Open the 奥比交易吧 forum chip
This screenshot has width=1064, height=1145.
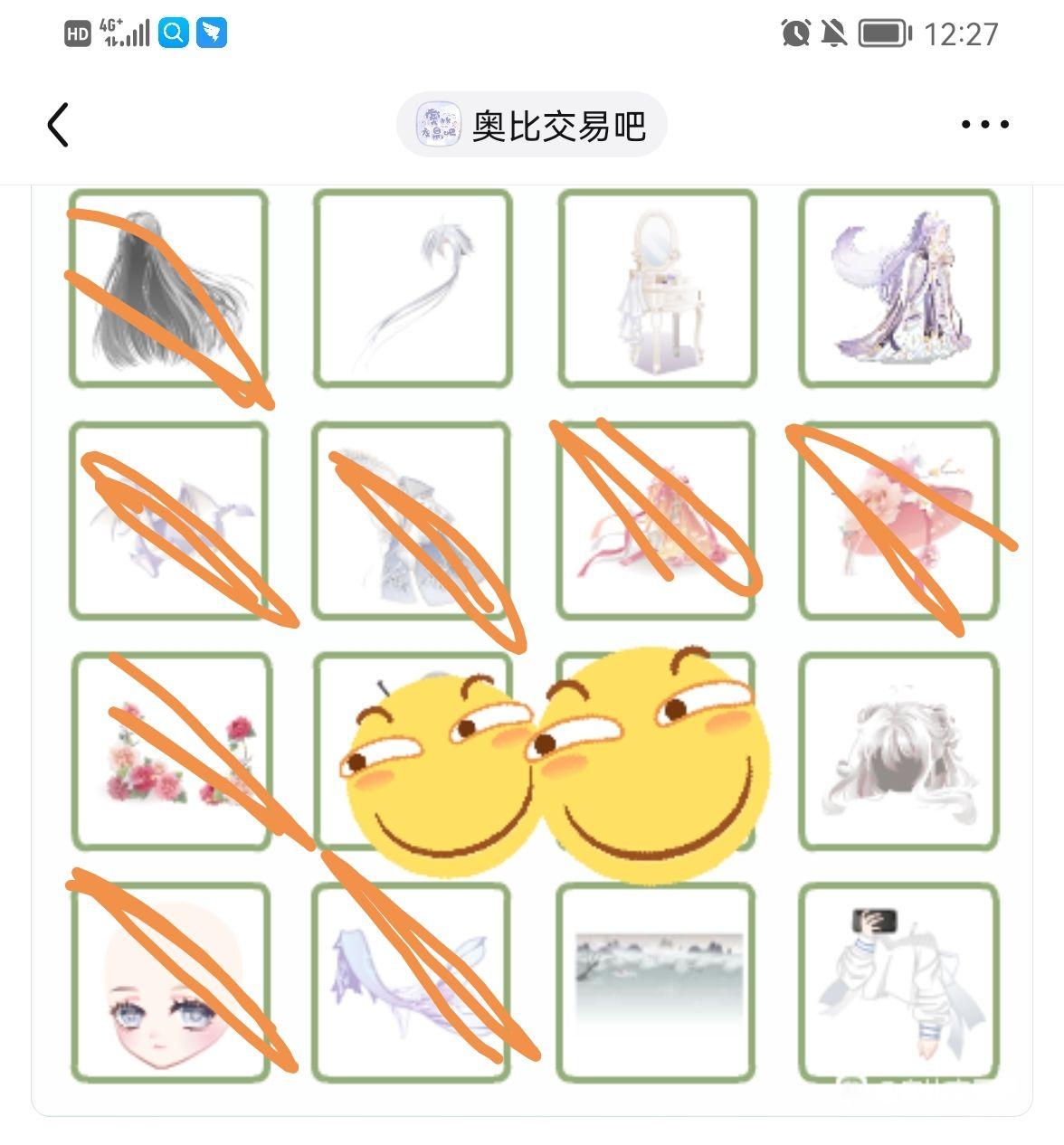(x=532, y=125)
